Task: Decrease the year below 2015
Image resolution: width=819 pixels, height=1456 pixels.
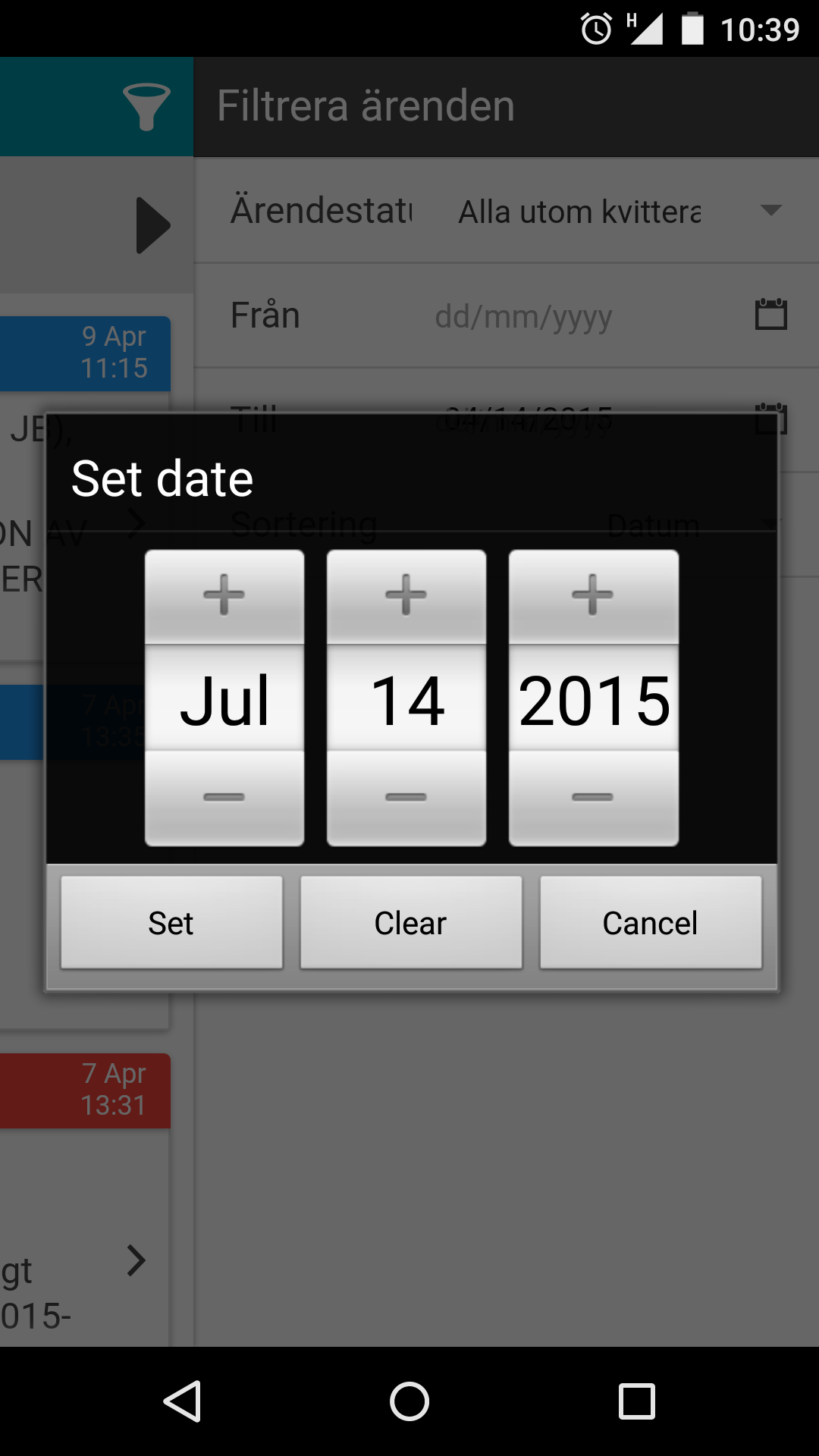Action: click(x=594, y=798)
